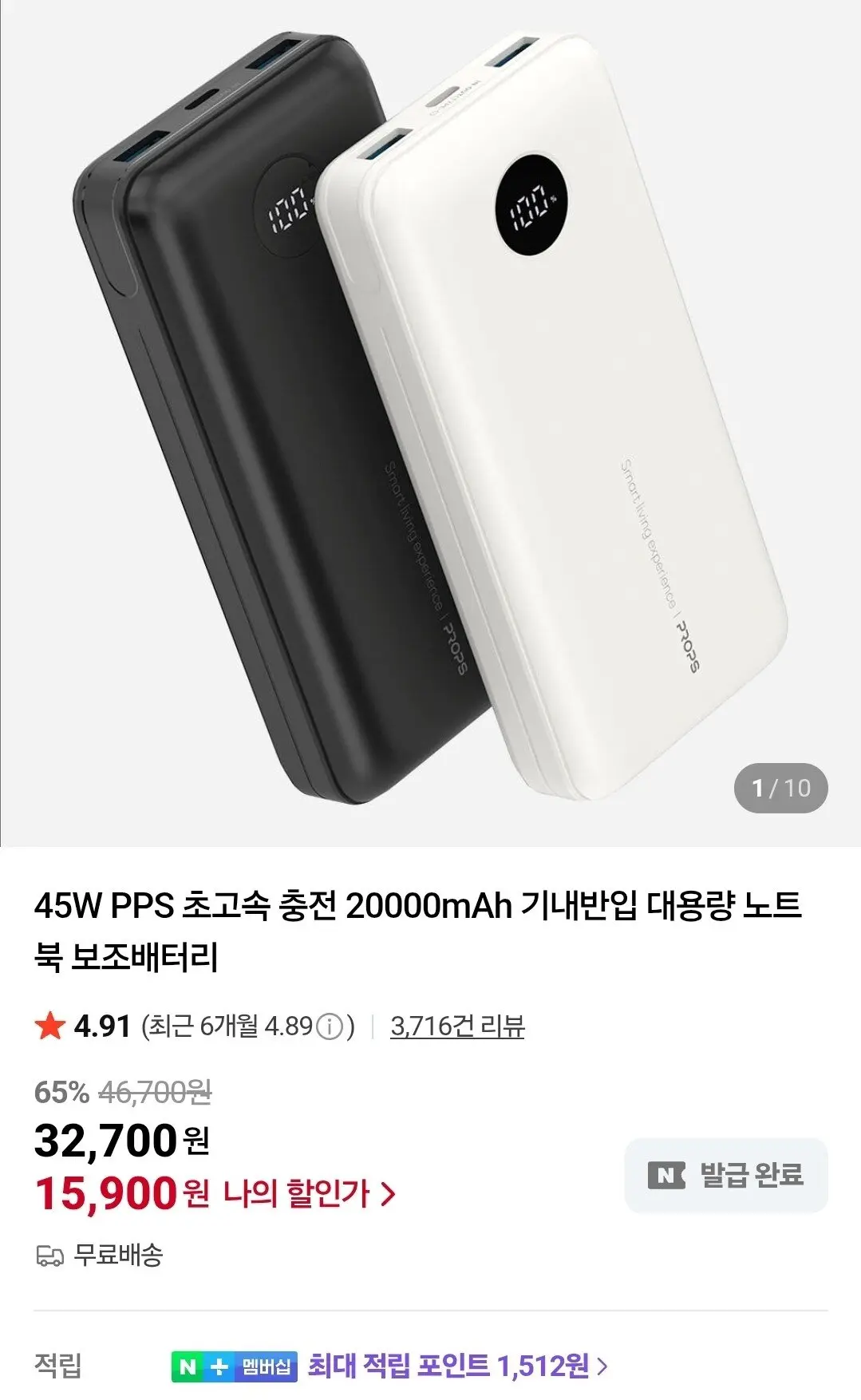The width and height of the screenshot is (861, 1400).
Task: View 나의 할인가 discount details
Action: click(309, 1194)
